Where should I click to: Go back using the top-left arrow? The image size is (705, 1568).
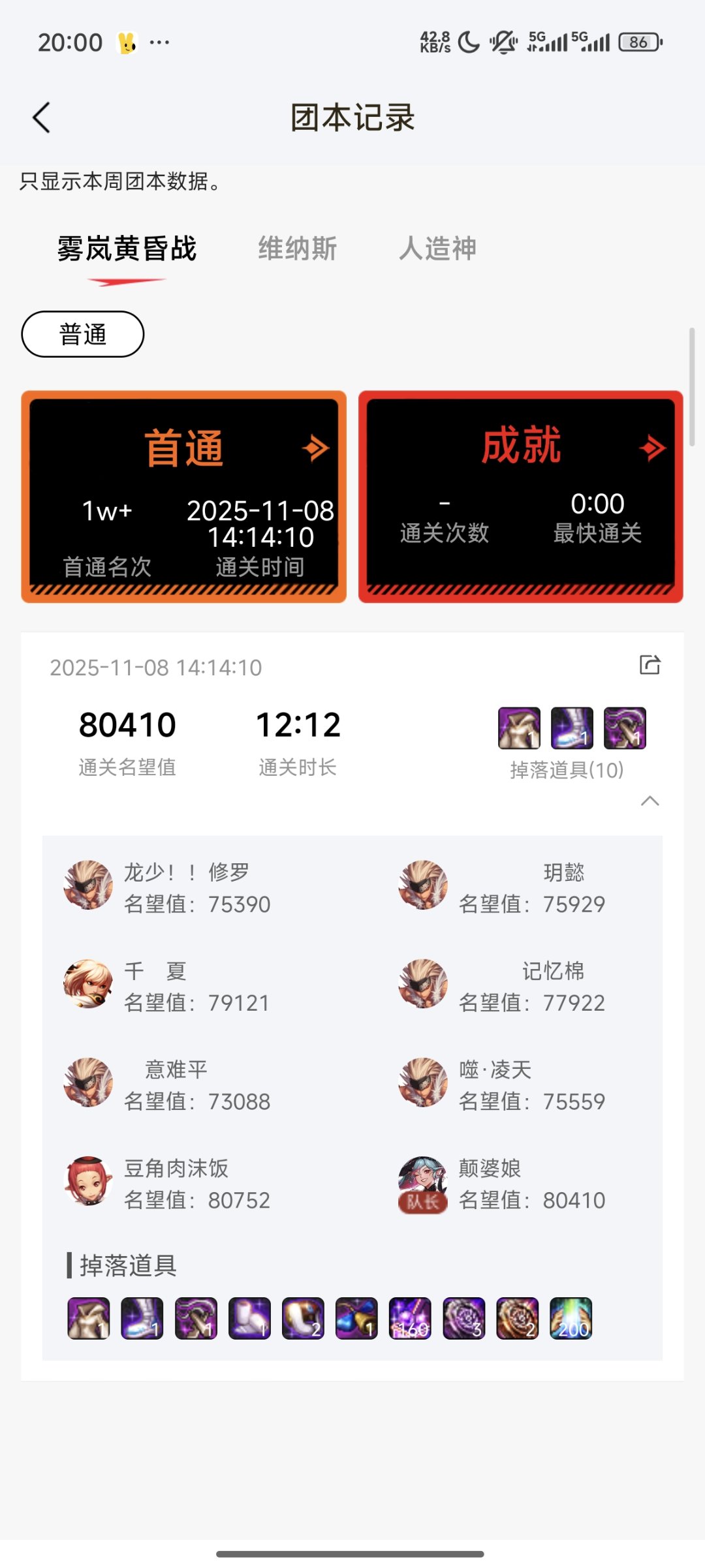pyautogui.click(x=42, y=118)
